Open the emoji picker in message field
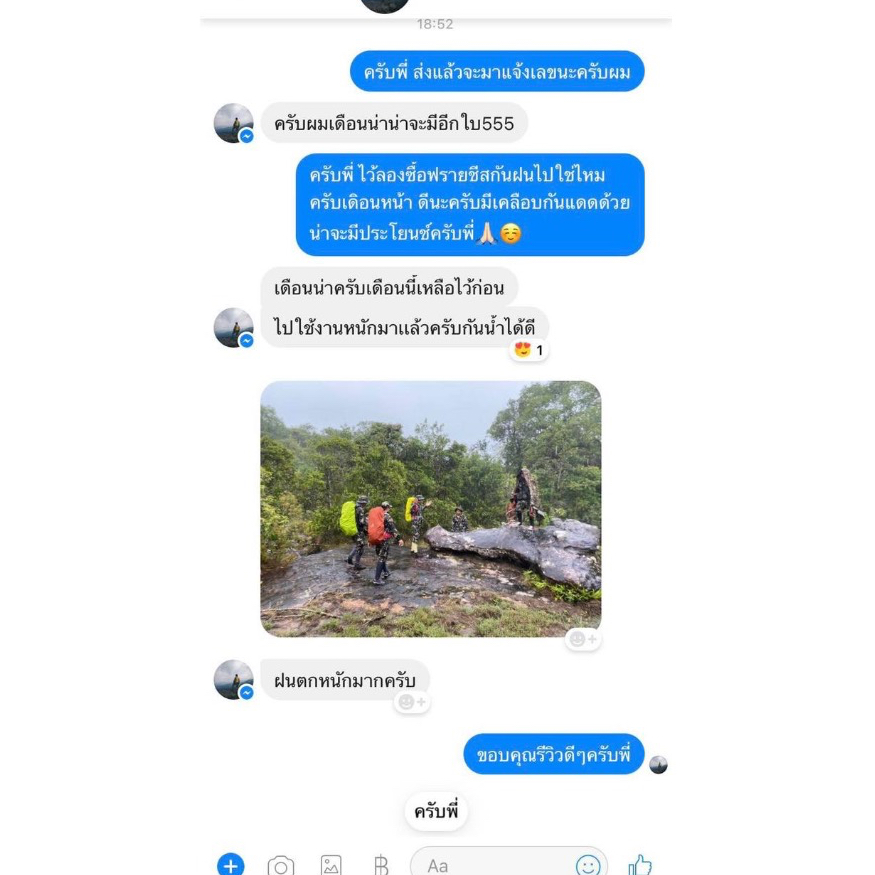This screenshot has height=875, width=875. click(x=588, y=866)
